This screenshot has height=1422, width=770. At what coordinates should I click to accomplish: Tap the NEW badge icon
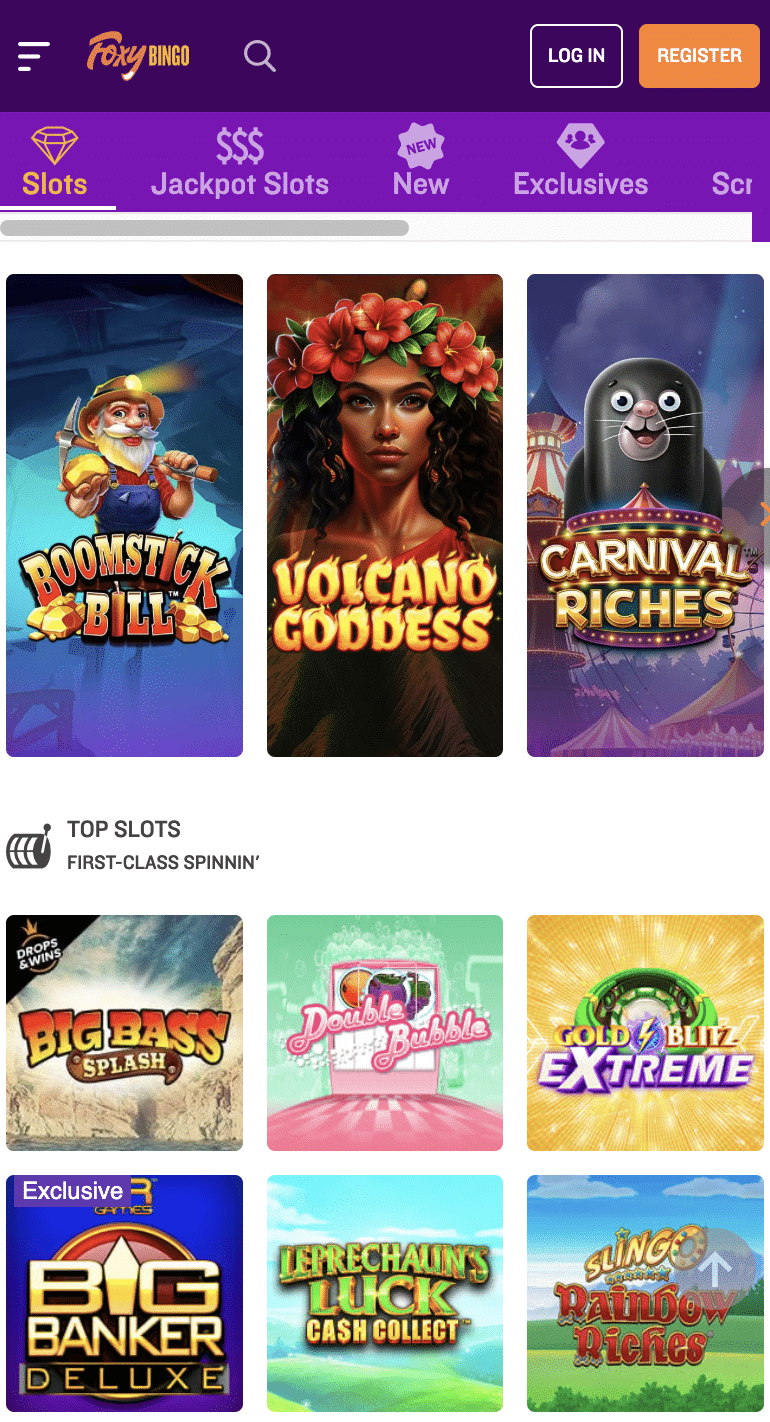[x=419, y=147]
